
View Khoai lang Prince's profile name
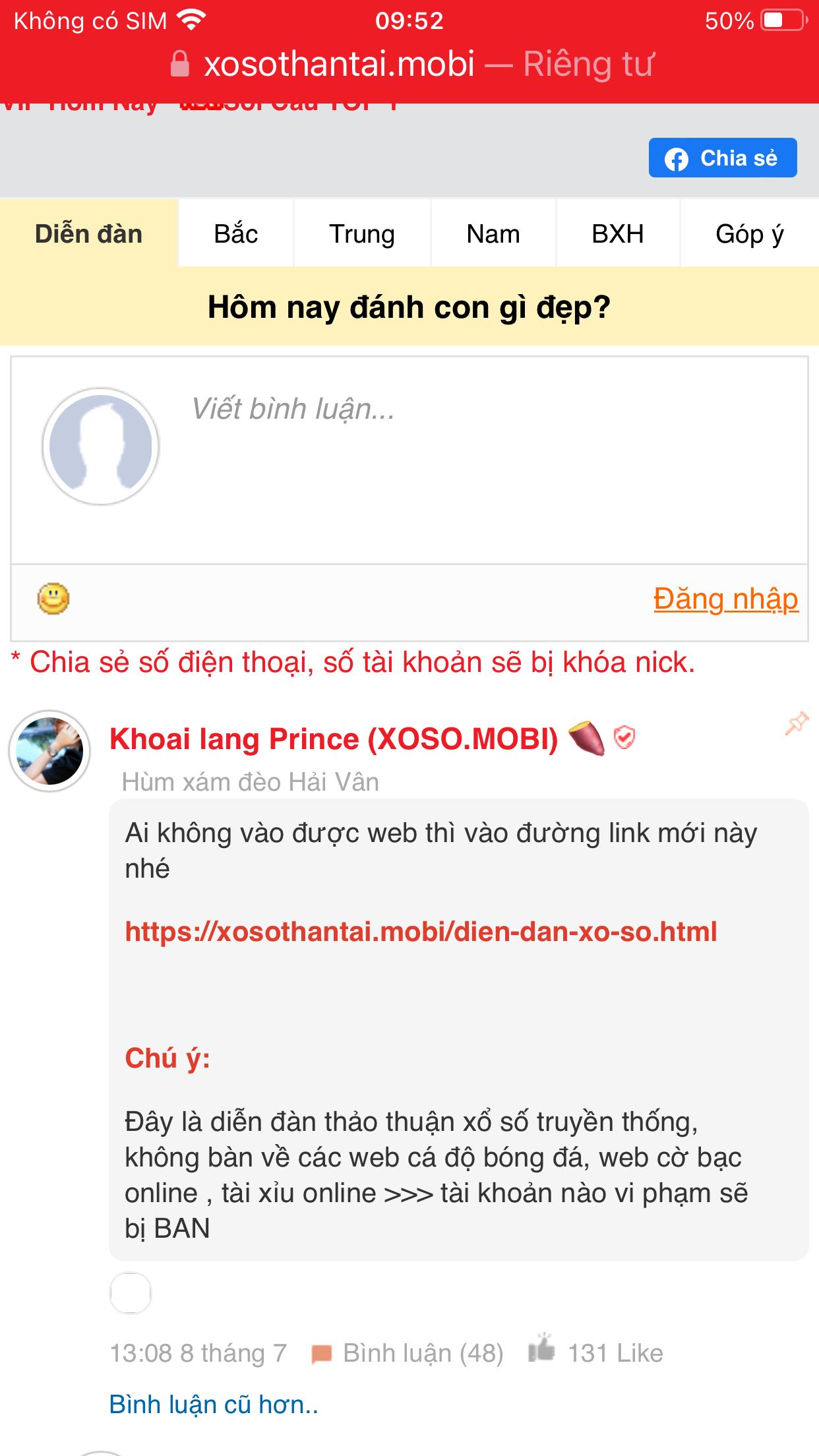[334, 739]
